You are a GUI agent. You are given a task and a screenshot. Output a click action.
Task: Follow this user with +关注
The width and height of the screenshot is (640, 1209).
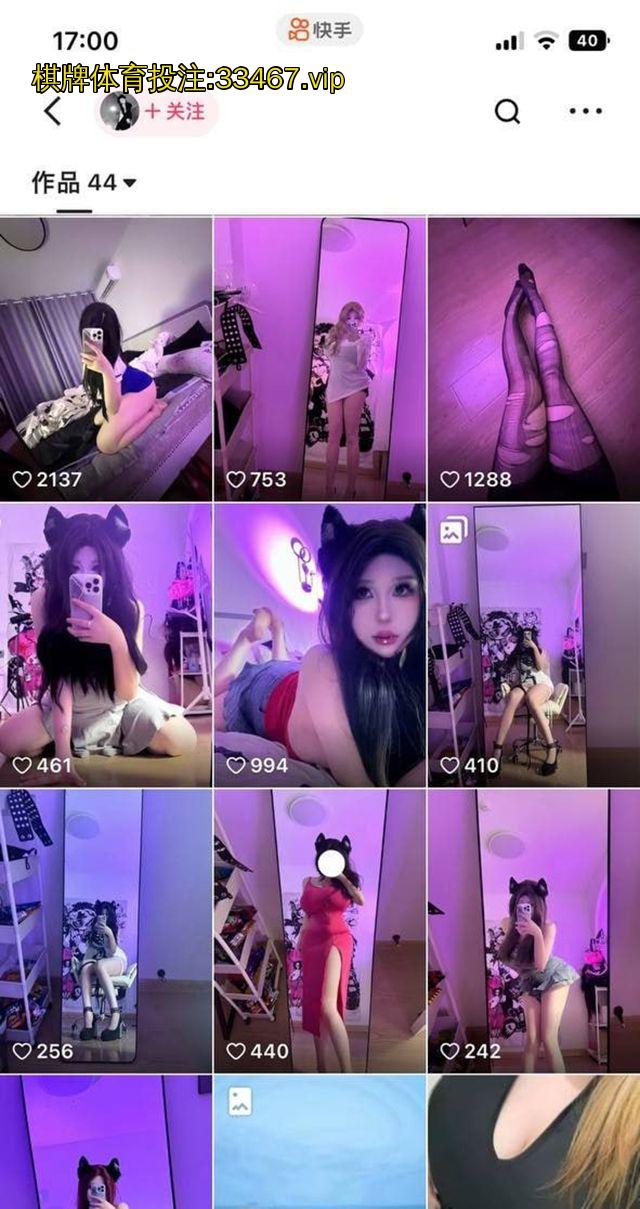[176, 112]
